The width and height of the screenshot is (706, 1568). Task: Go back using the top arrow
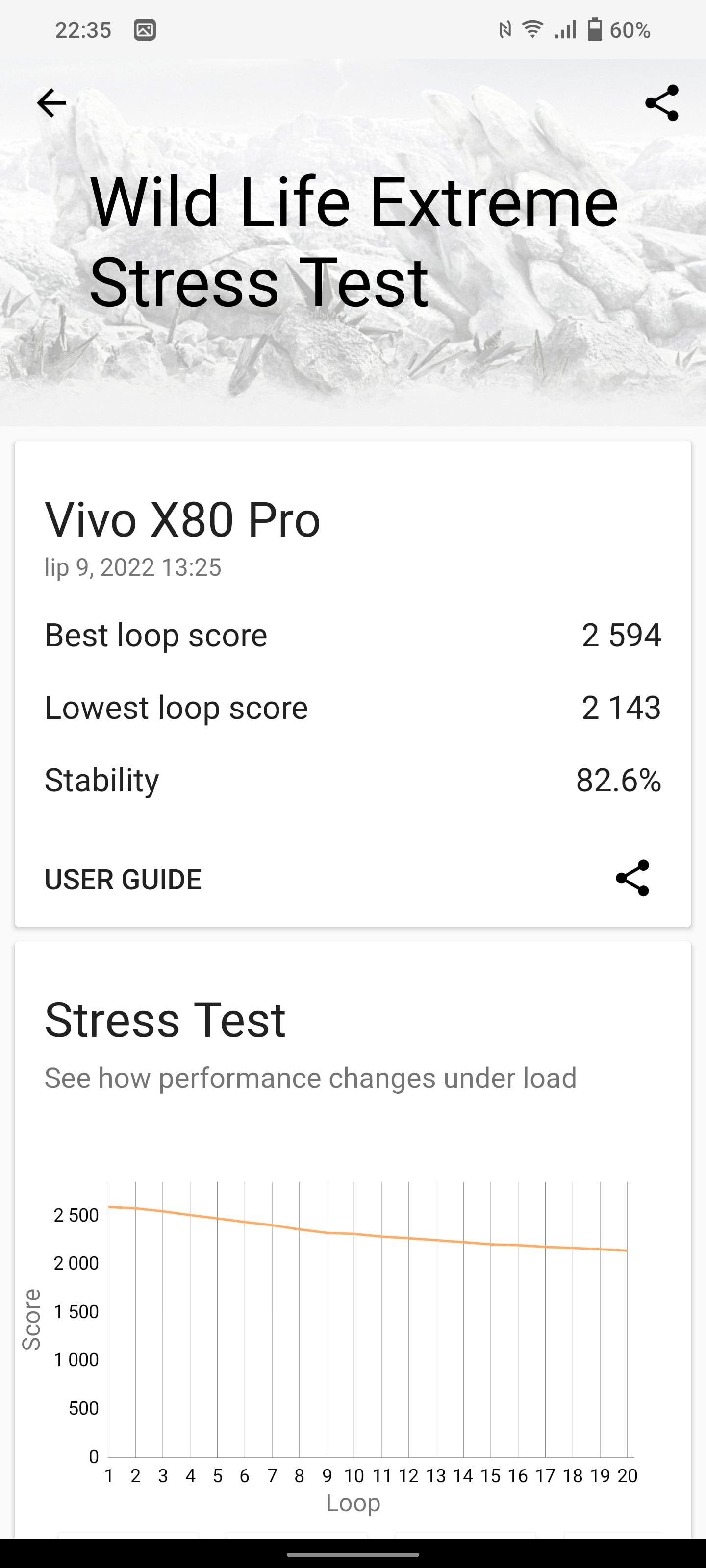click(x=52, y=103)
